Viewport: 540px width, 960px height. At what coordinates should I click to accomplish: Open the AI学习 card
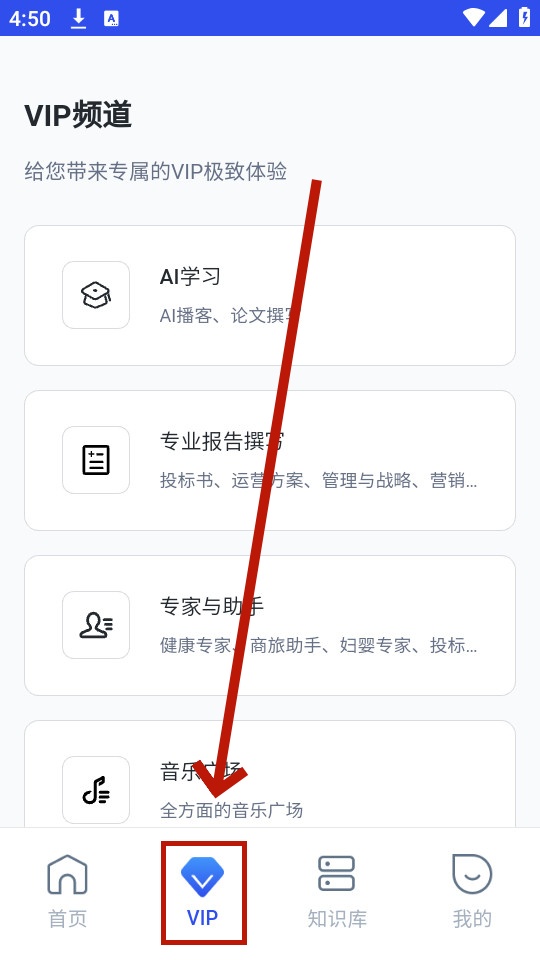[x=270, y=296]
